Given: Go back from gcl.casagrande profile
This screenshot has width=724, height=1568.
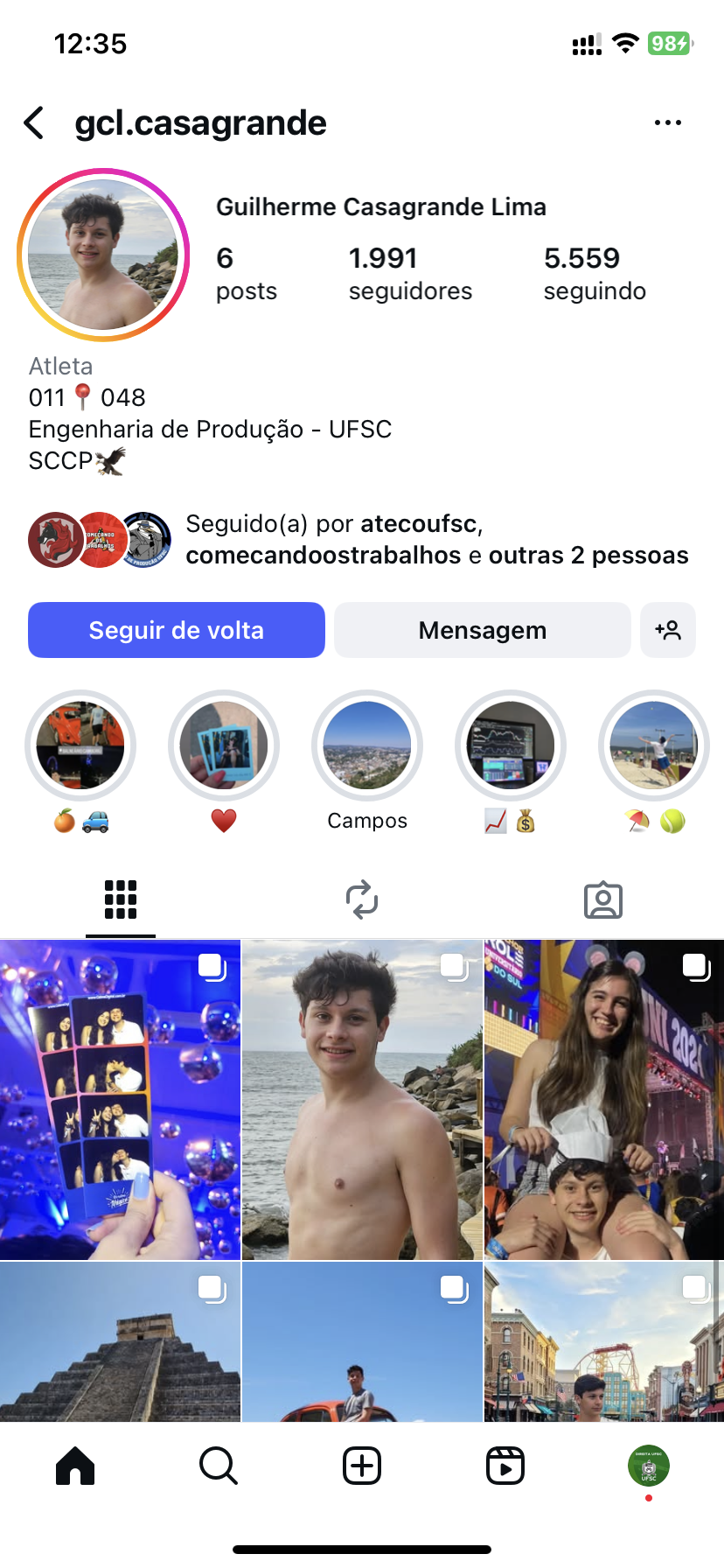Looking at the screenshot, I should coord(35,123).
